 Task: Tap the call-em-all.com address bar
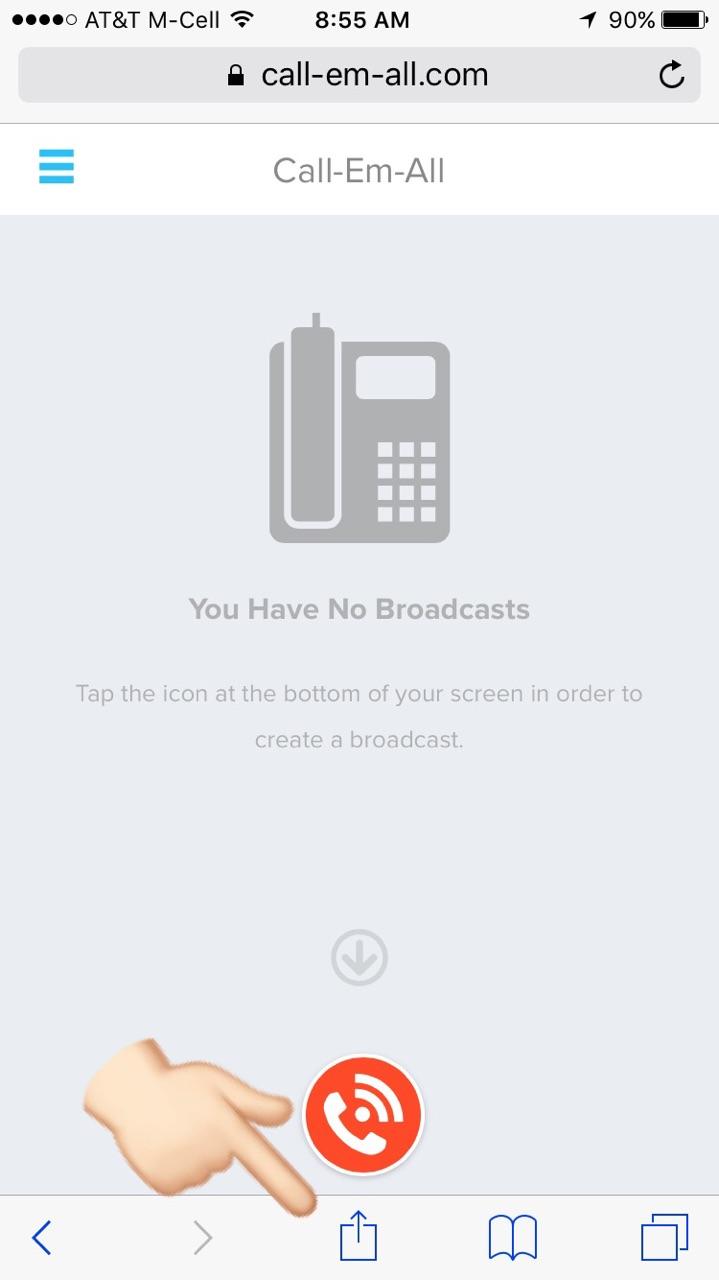tap(359, 75)
